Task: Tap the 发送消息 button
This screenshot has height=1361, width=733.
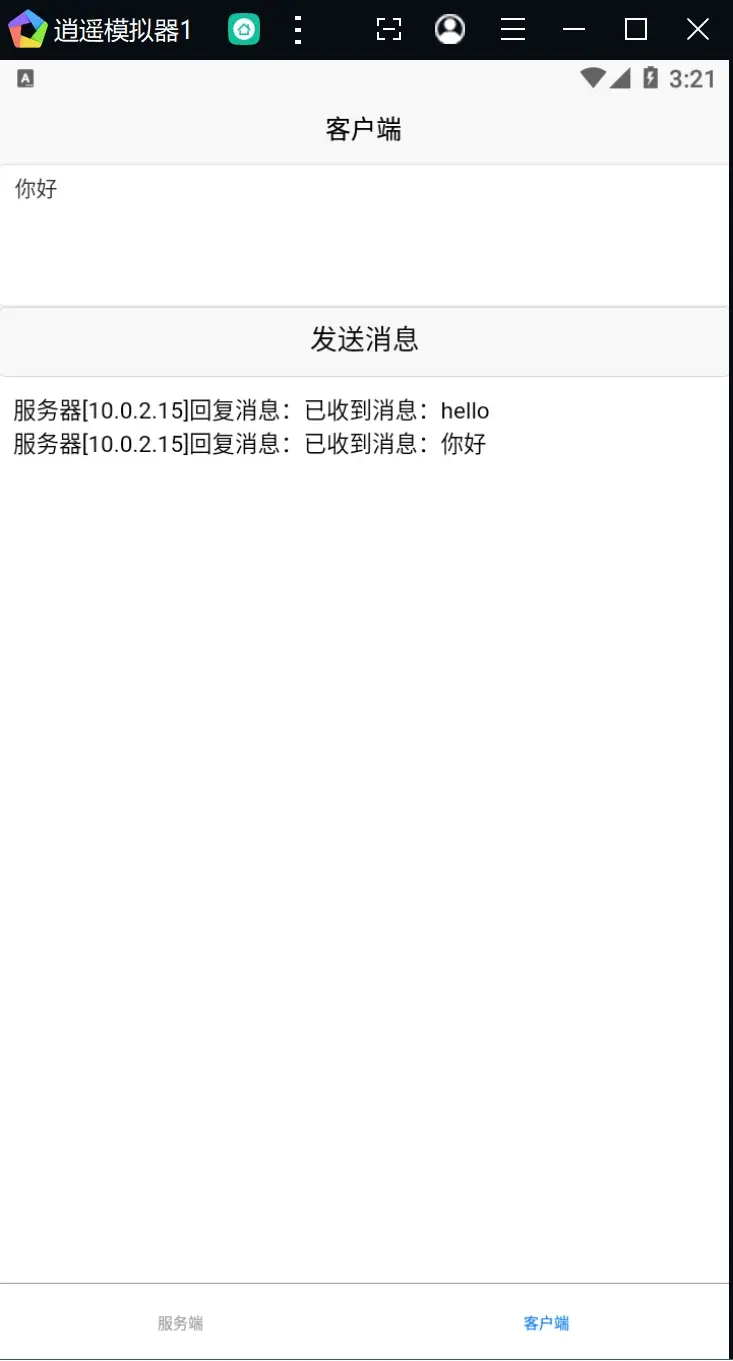Action: click(364, 341)
